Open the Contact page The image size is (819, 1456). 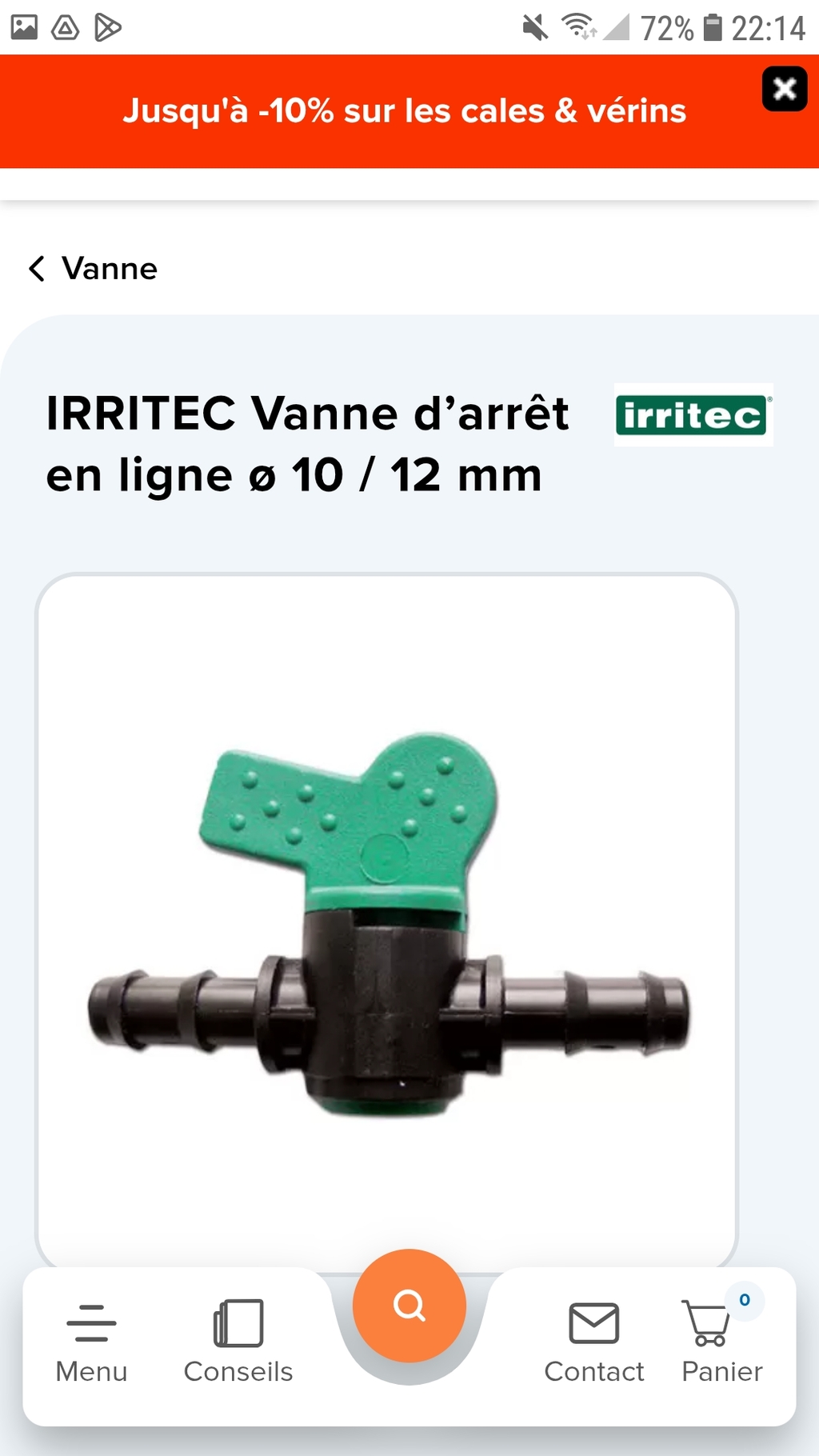[x=594, y=1342]
